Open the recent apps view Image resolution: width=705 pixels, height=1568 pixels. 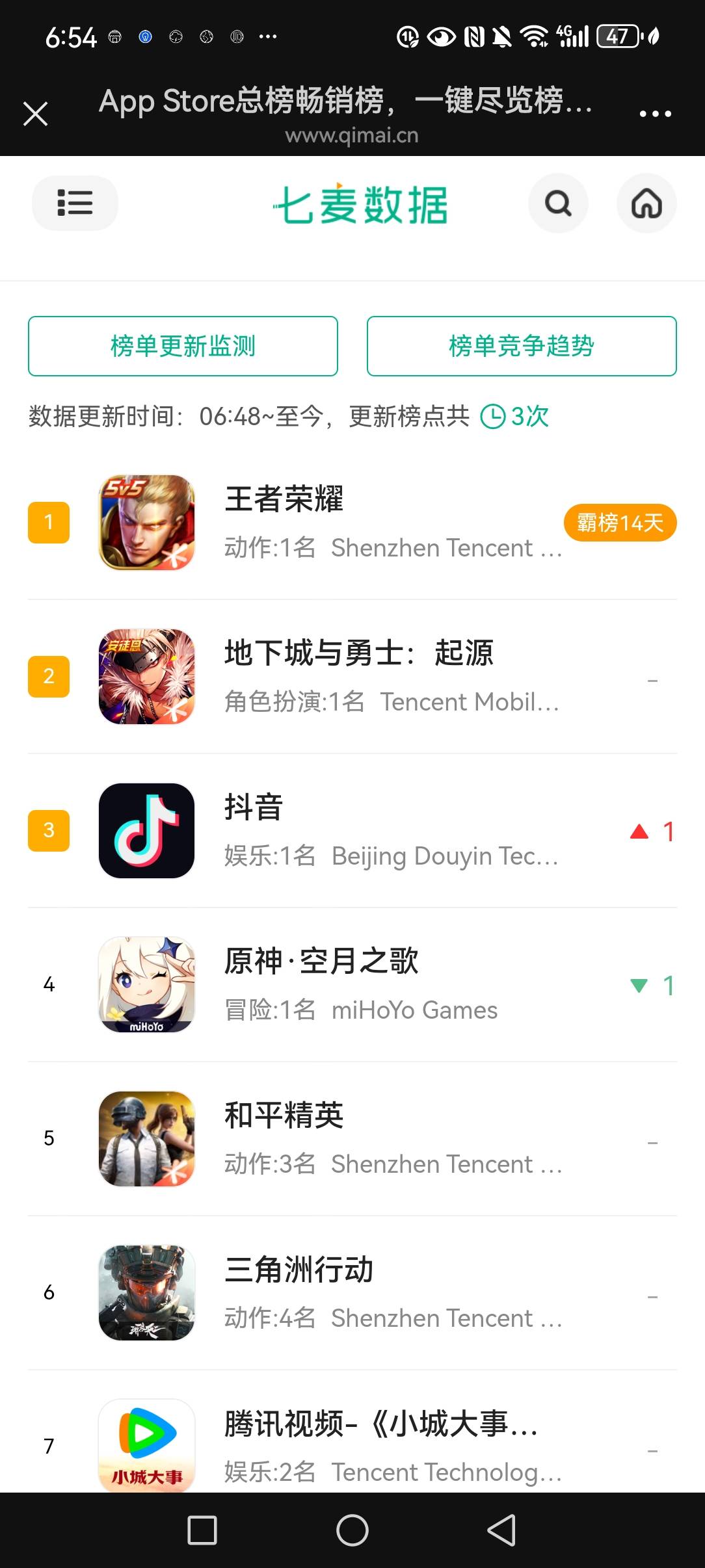tap(202, 1530)
